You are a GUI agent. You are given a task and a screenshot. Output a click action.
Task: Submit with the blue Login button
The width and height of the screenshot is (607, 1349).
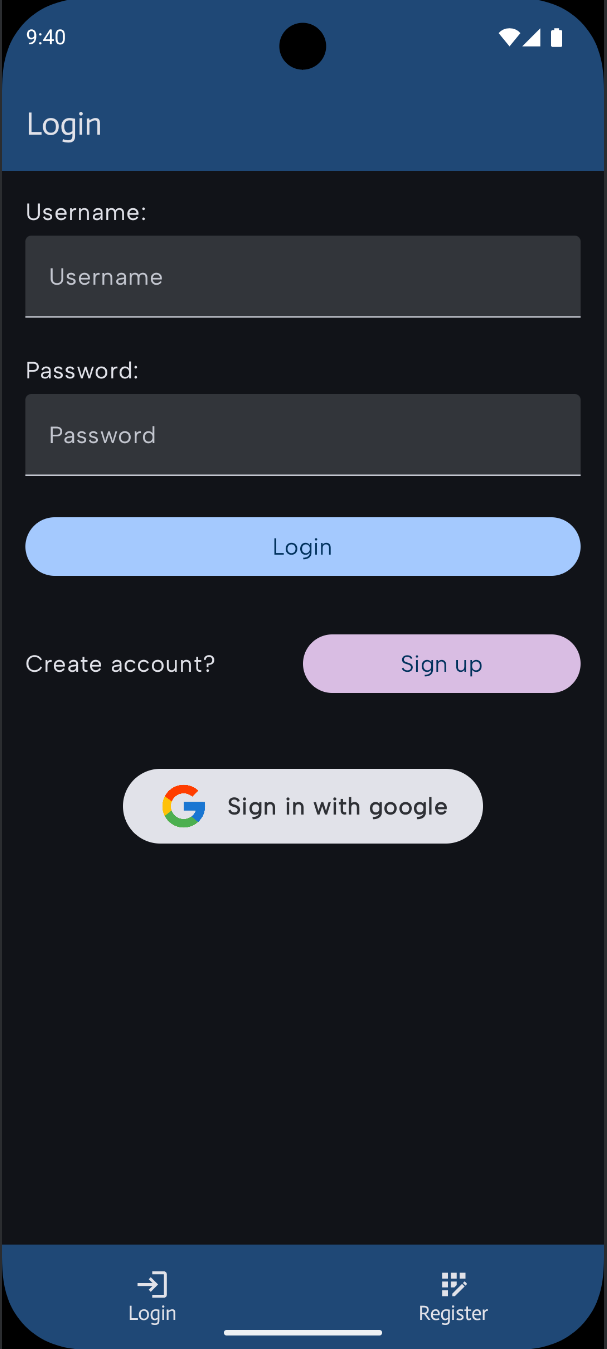coord(302,546)
